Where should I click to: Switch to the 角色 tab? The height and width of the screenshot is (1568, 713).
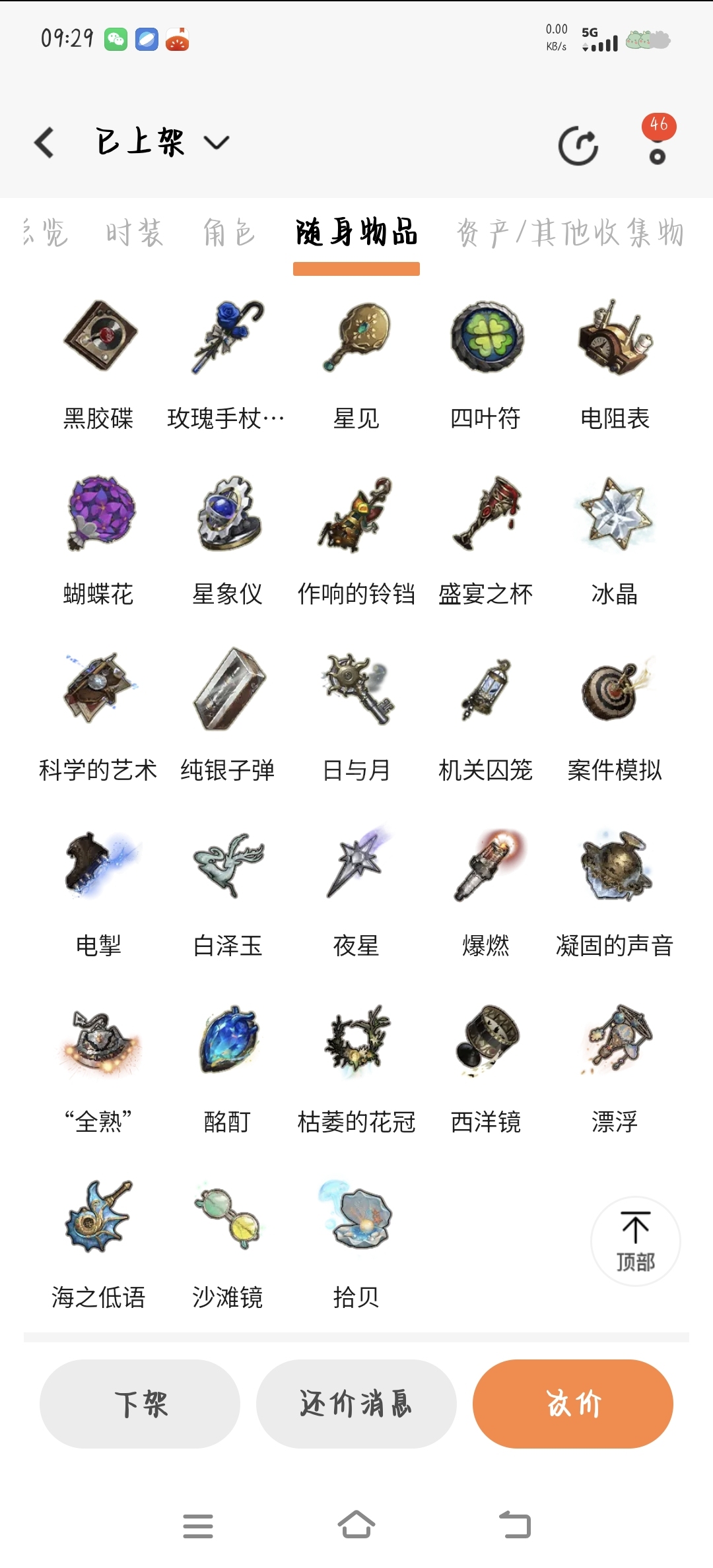[228, 233]
